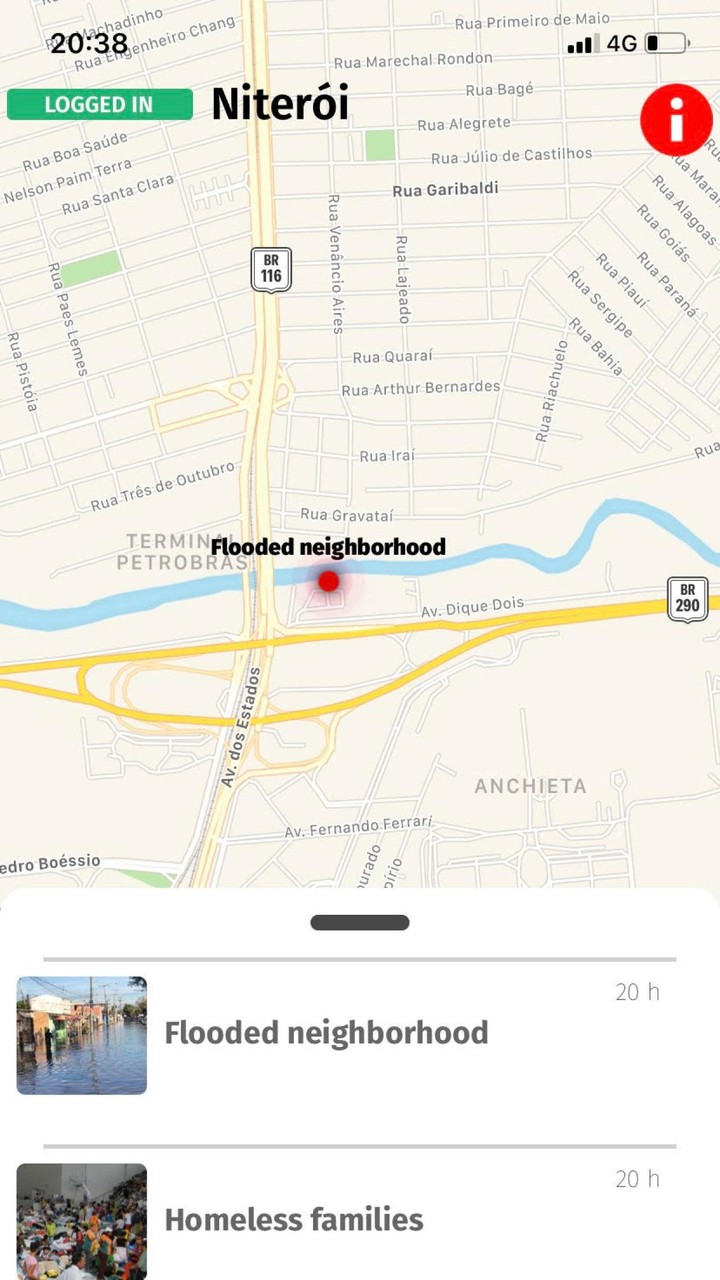Toggle the LOGGED IN status badge
720x1280 pixels.
pos(99,104)
